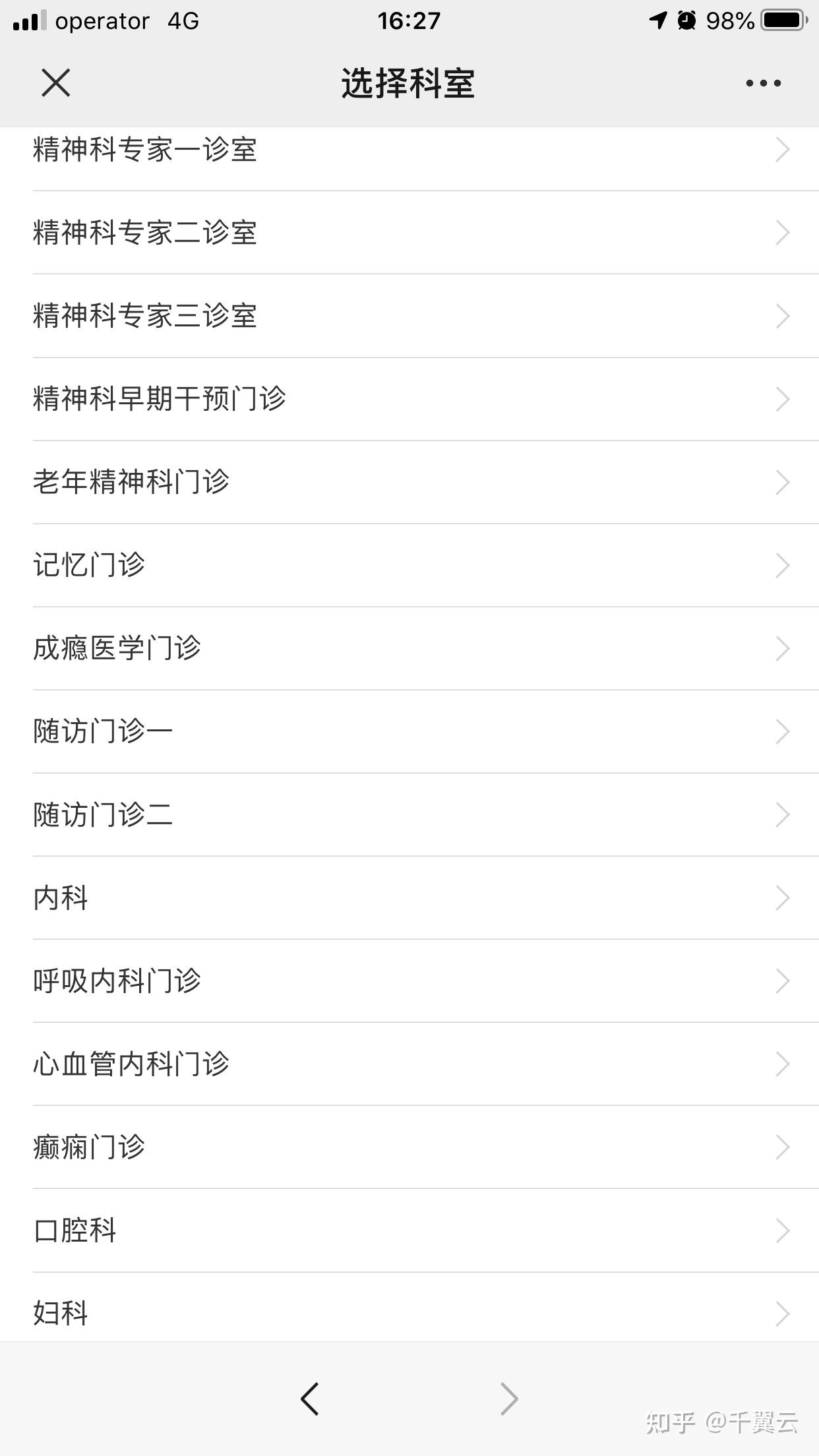Choose 心血管内科门诊
819x1456 pixels.
(131, 1064)
